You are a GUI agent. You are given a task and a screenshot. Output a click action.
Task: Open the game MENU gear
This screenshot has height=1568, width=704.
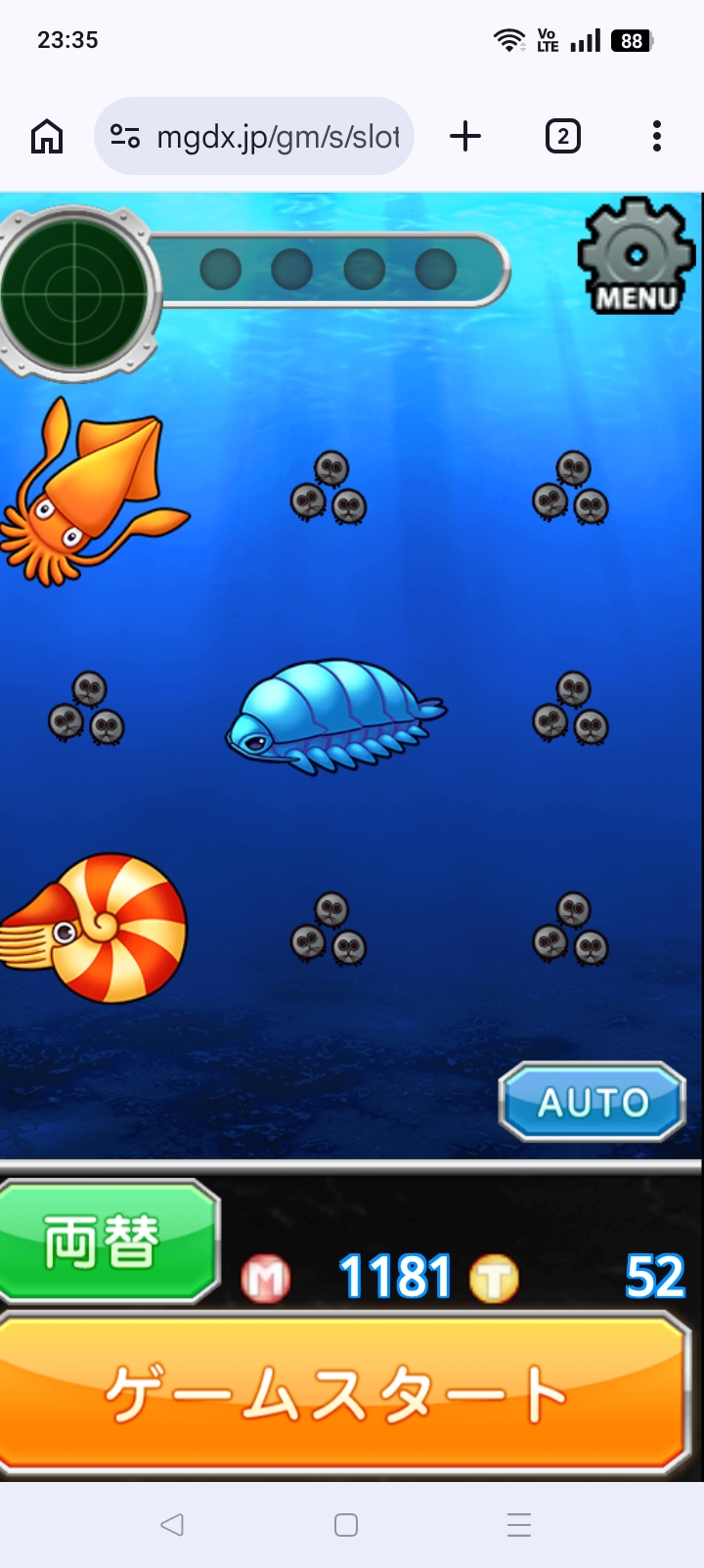[636, 257]
